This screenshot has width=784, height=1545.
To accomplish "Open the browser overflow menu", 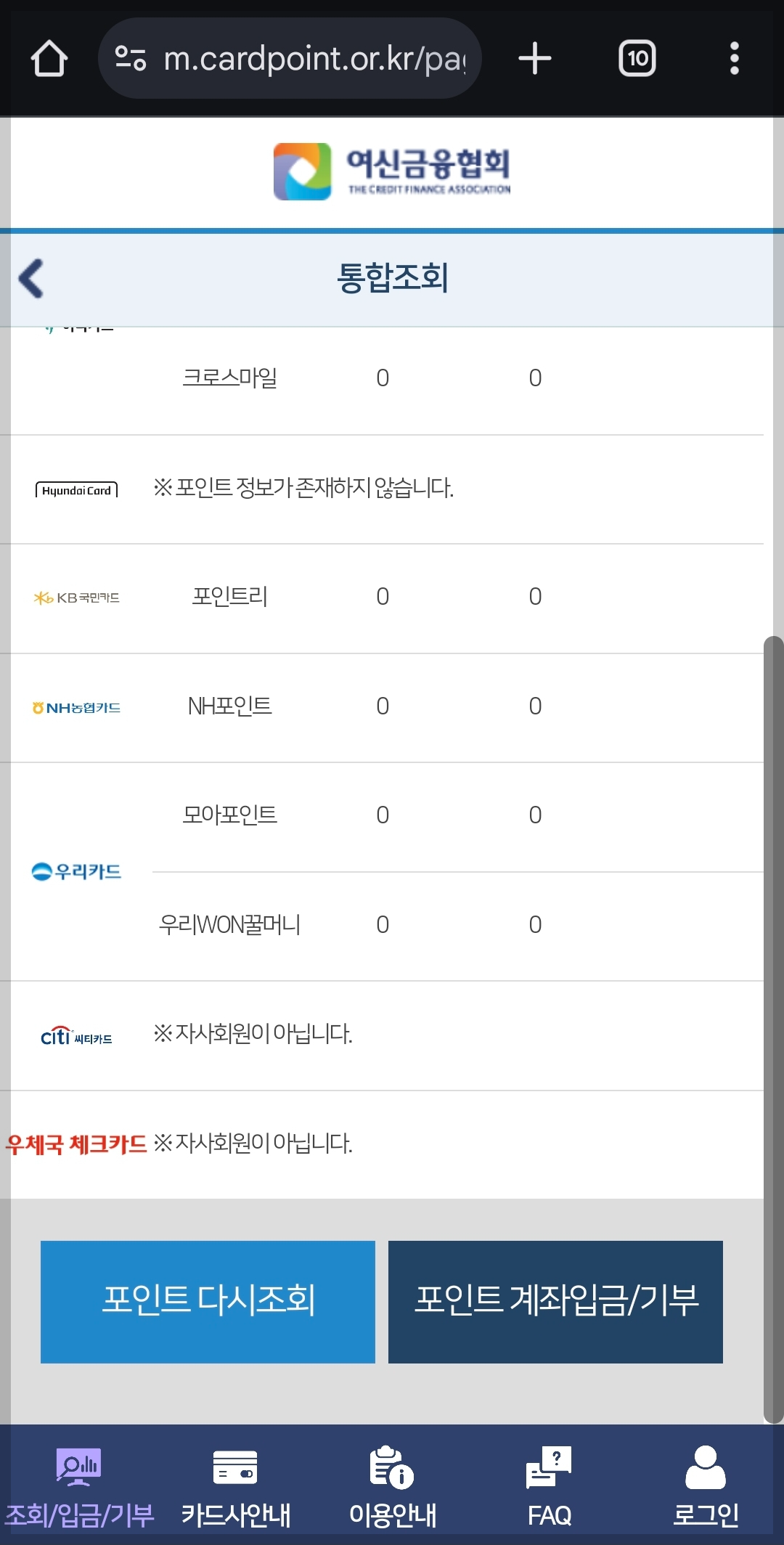I will (735, 58).
